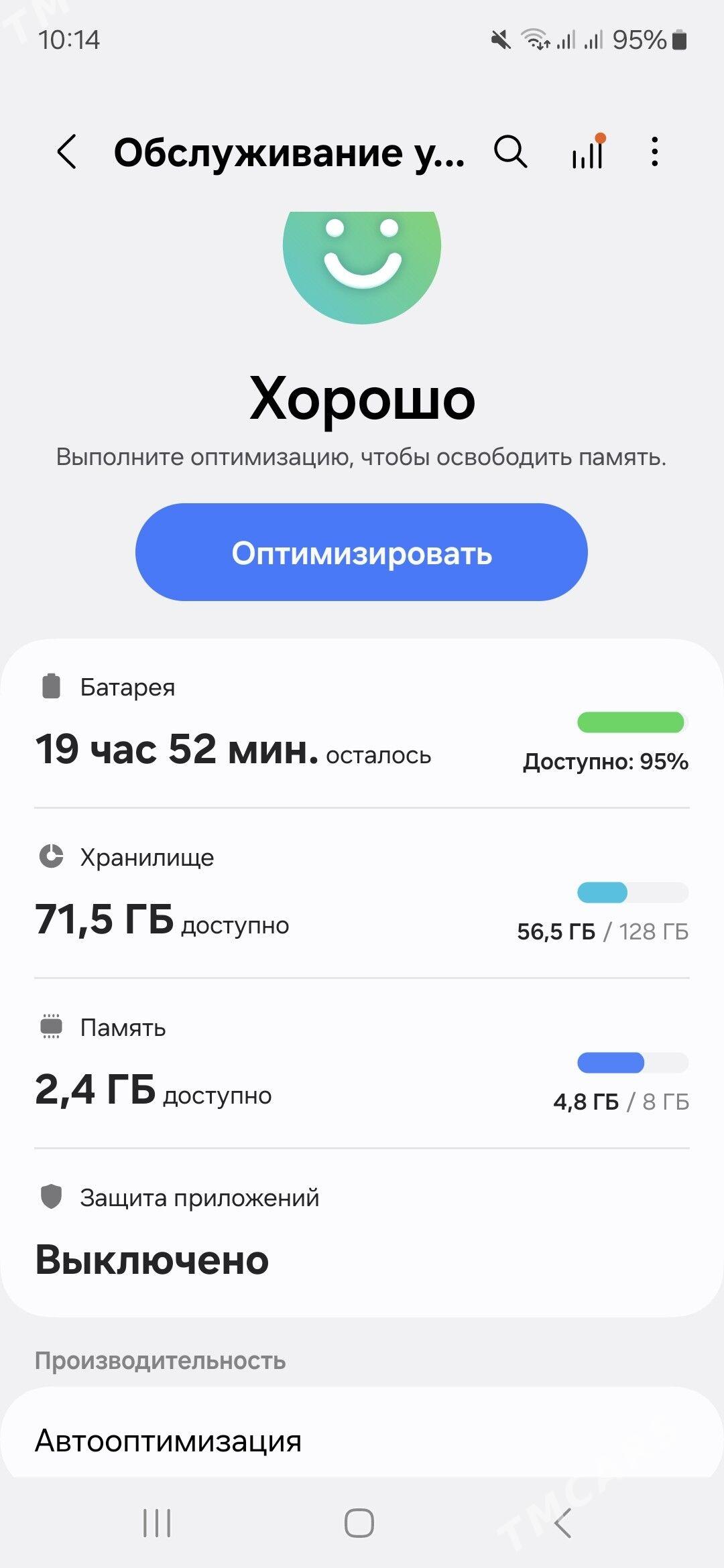
Task: Go back from Device care screen
Action: (x=67, y=151)
